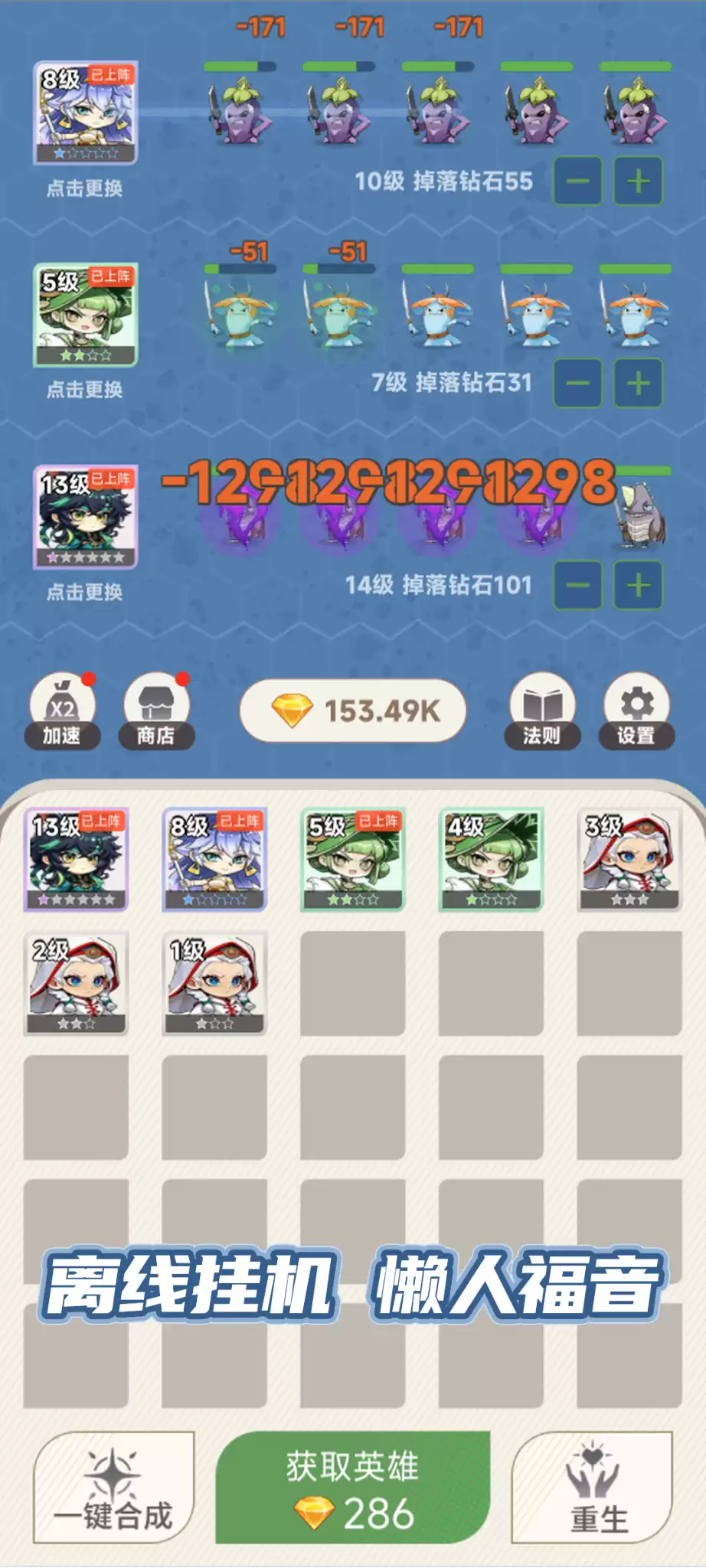
Task: Select the 4级 green-haired hero in inventory
Action: (491, 859)
